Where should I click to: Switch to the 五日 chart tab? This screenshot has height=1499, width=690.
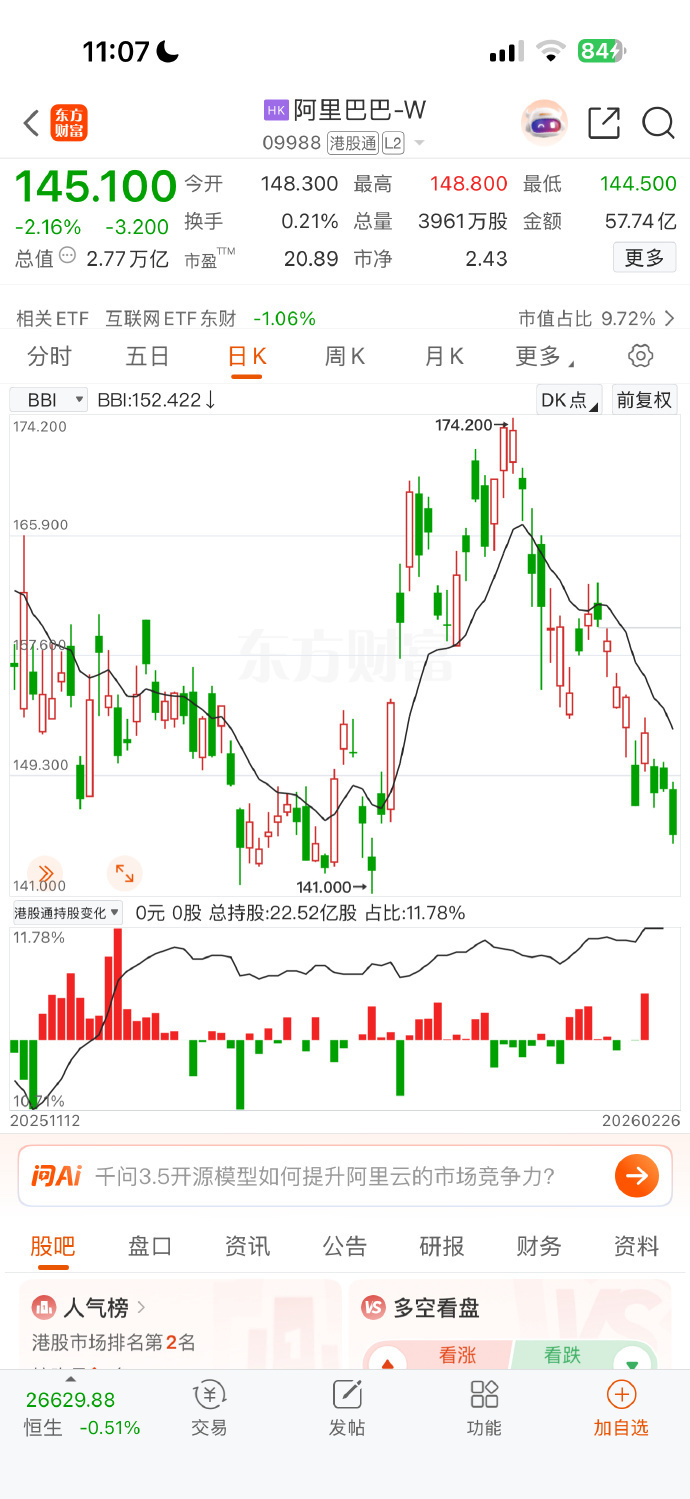[x=147, y=357]
